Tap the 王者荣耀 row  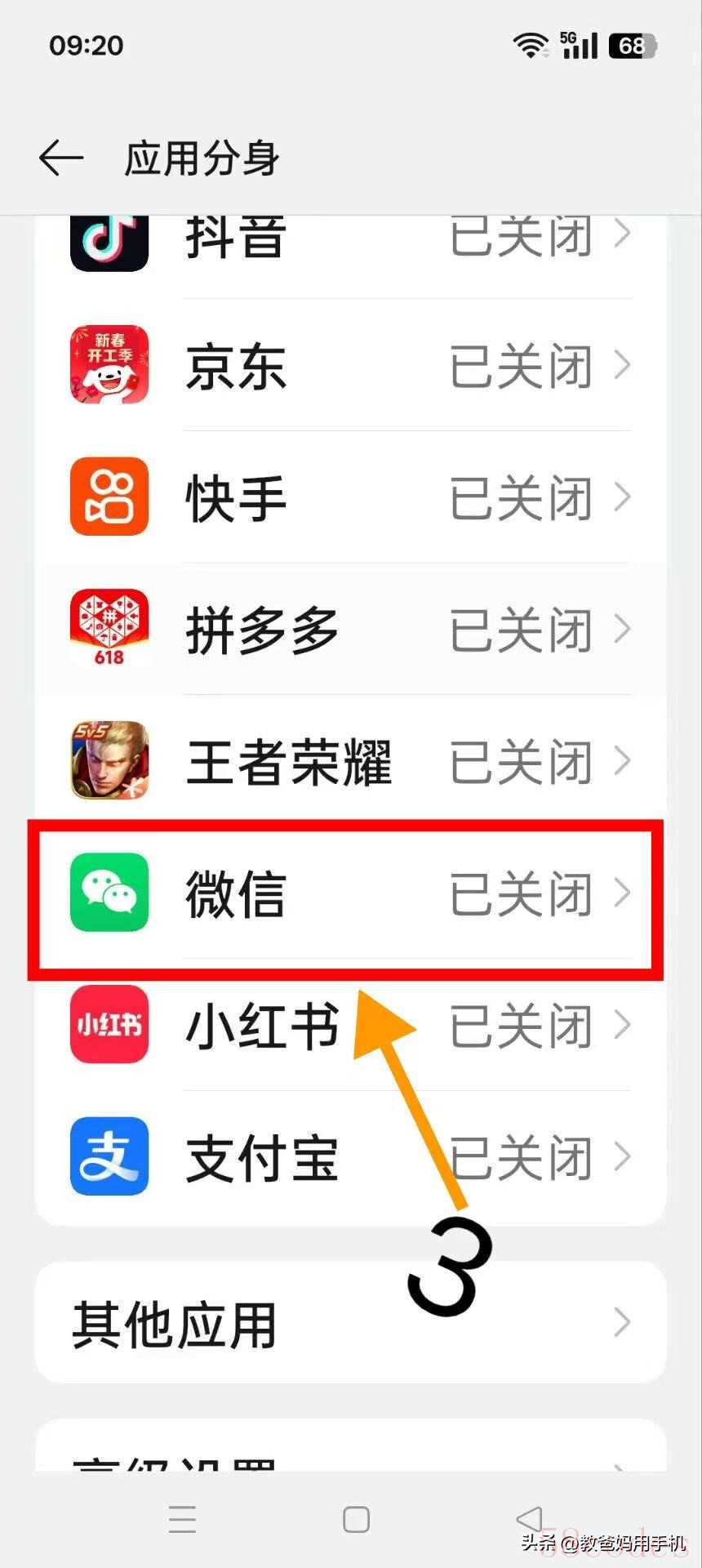pos(351,761)
